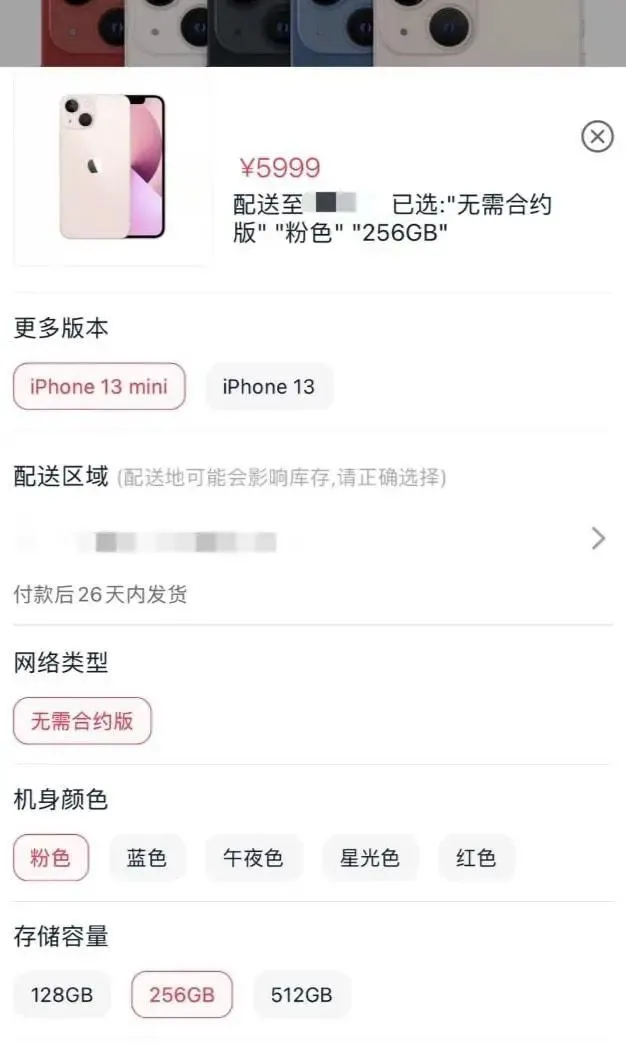The image size is (626, 1056).
Task: Select the iPhone 13 mini version
Action: click(x=99, y=386)
